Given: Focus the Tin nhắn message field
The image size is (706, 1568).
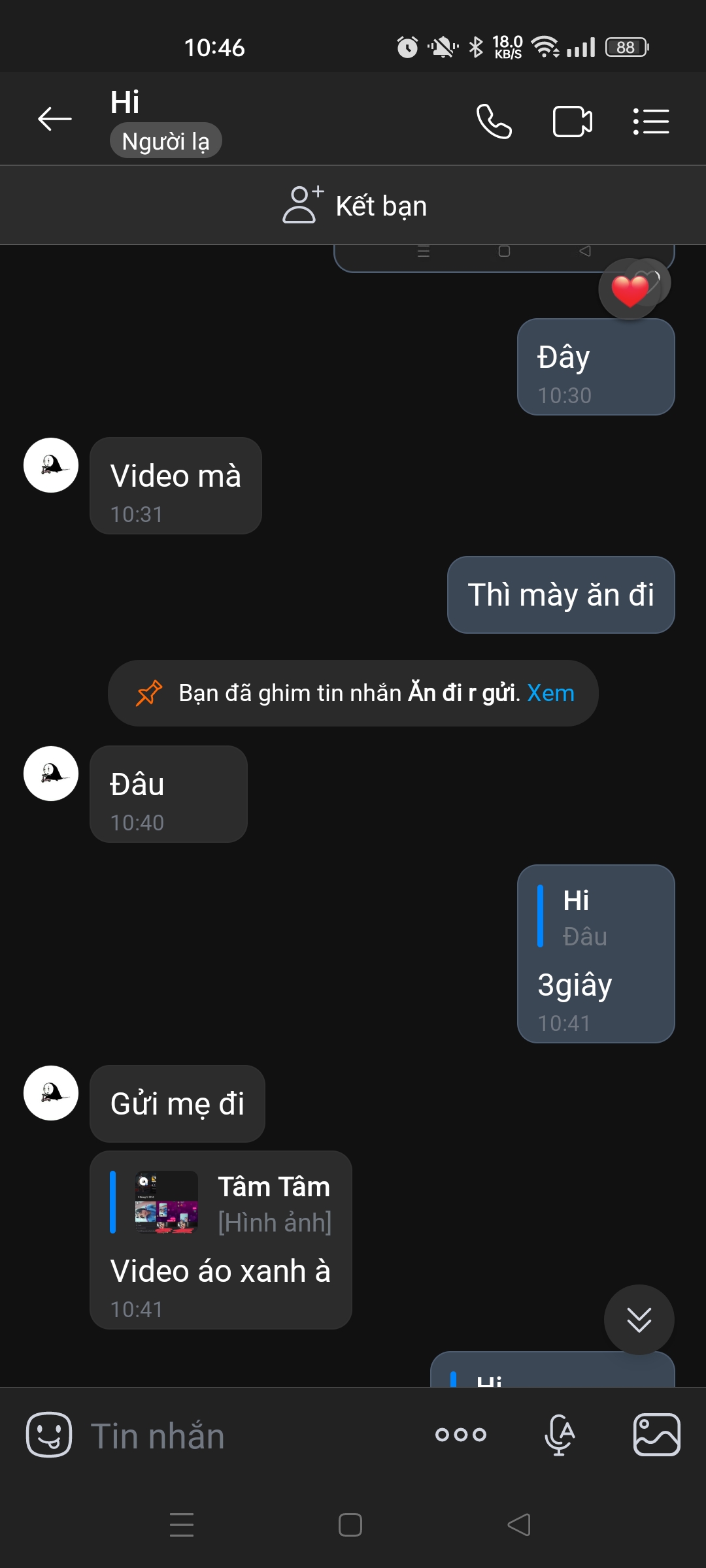Looking at the screenshot, I should pyautogui.click(x=248, y=1436).
